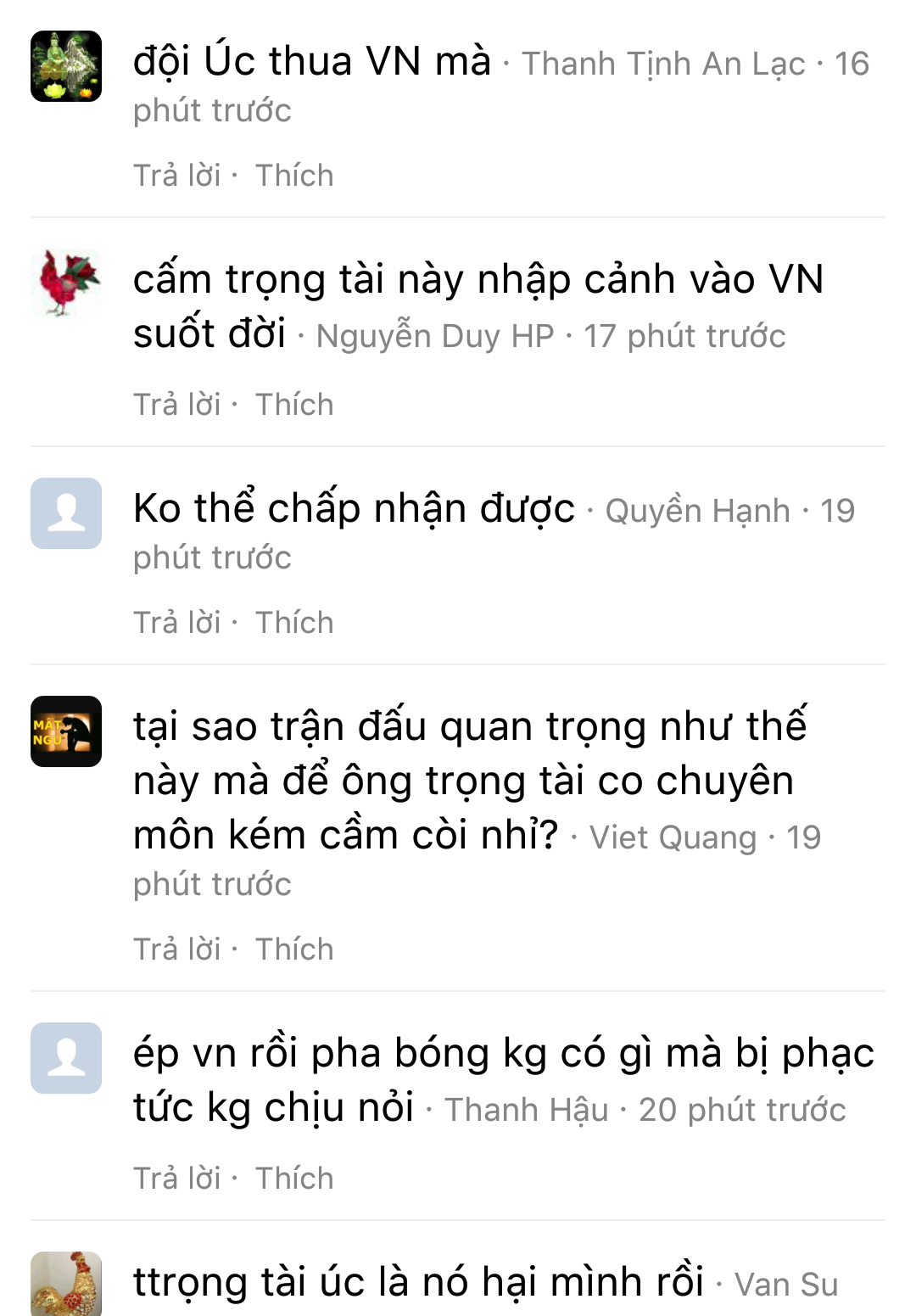
Task: View Viet Quang's profile avatar
Action: [x=66, y=731]
